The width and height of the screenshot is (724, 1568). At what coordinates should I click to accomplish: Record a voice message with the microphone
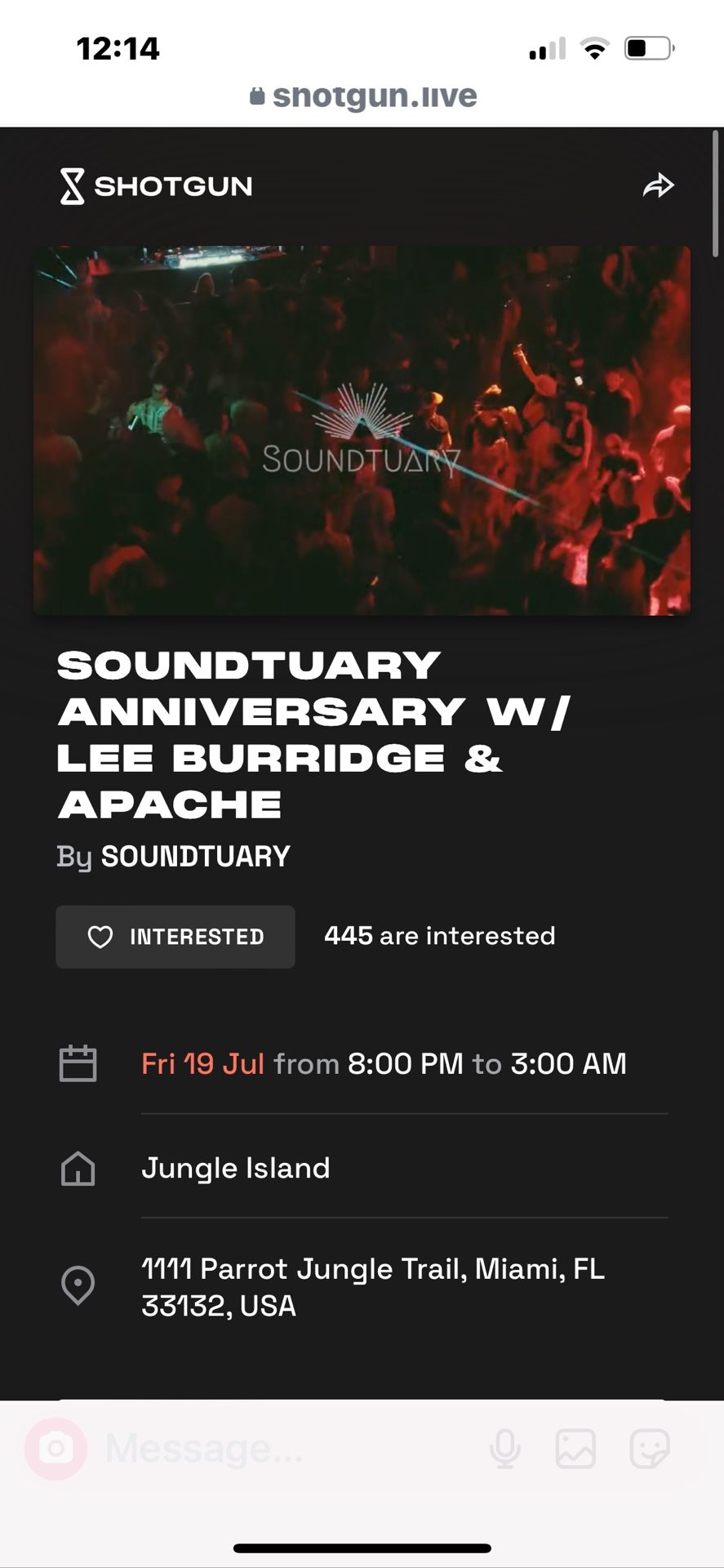point(505,1450)
